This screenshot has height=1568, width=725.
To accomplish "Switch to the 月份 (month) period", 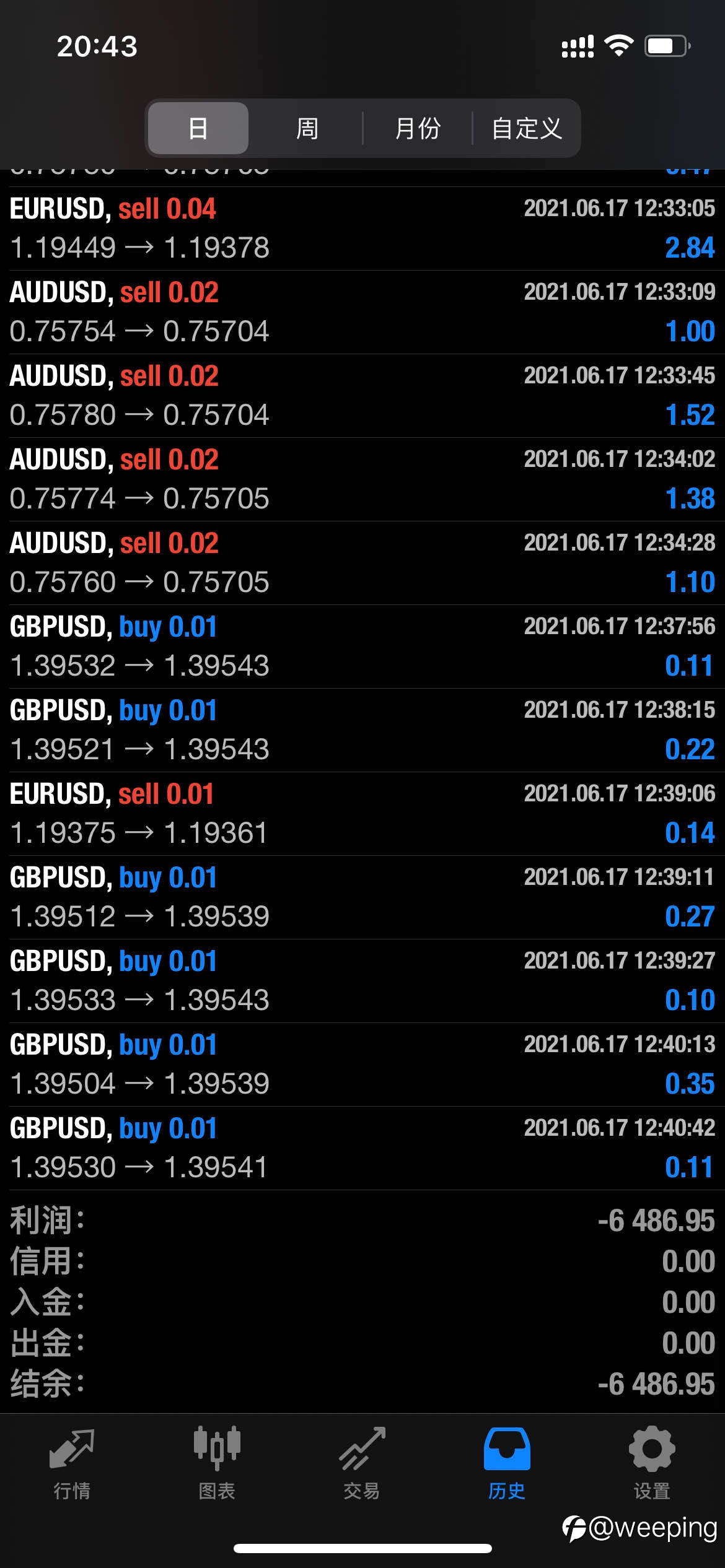I will point(418,128).
